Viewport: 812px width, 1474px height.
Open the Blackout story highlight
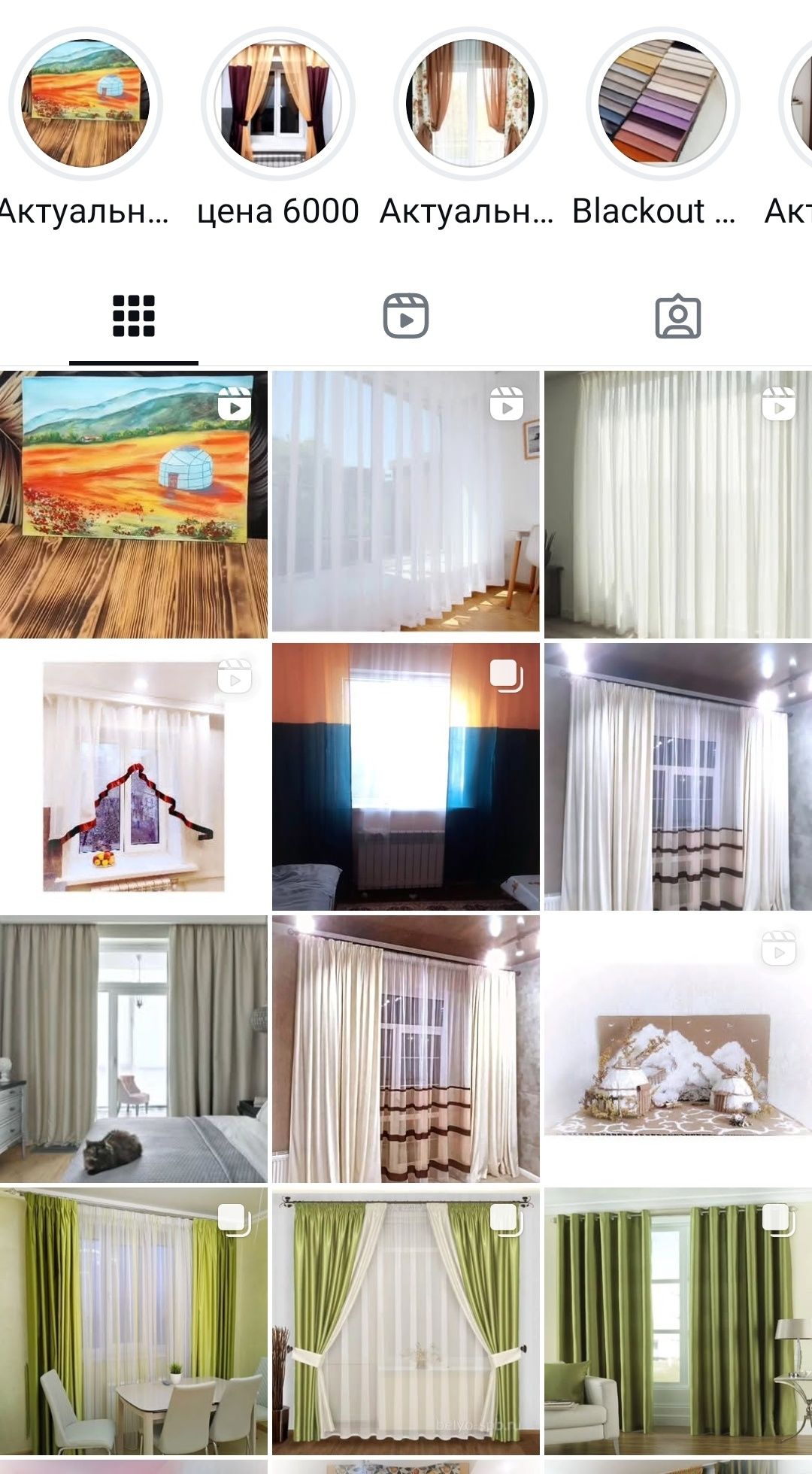[662, 104]
